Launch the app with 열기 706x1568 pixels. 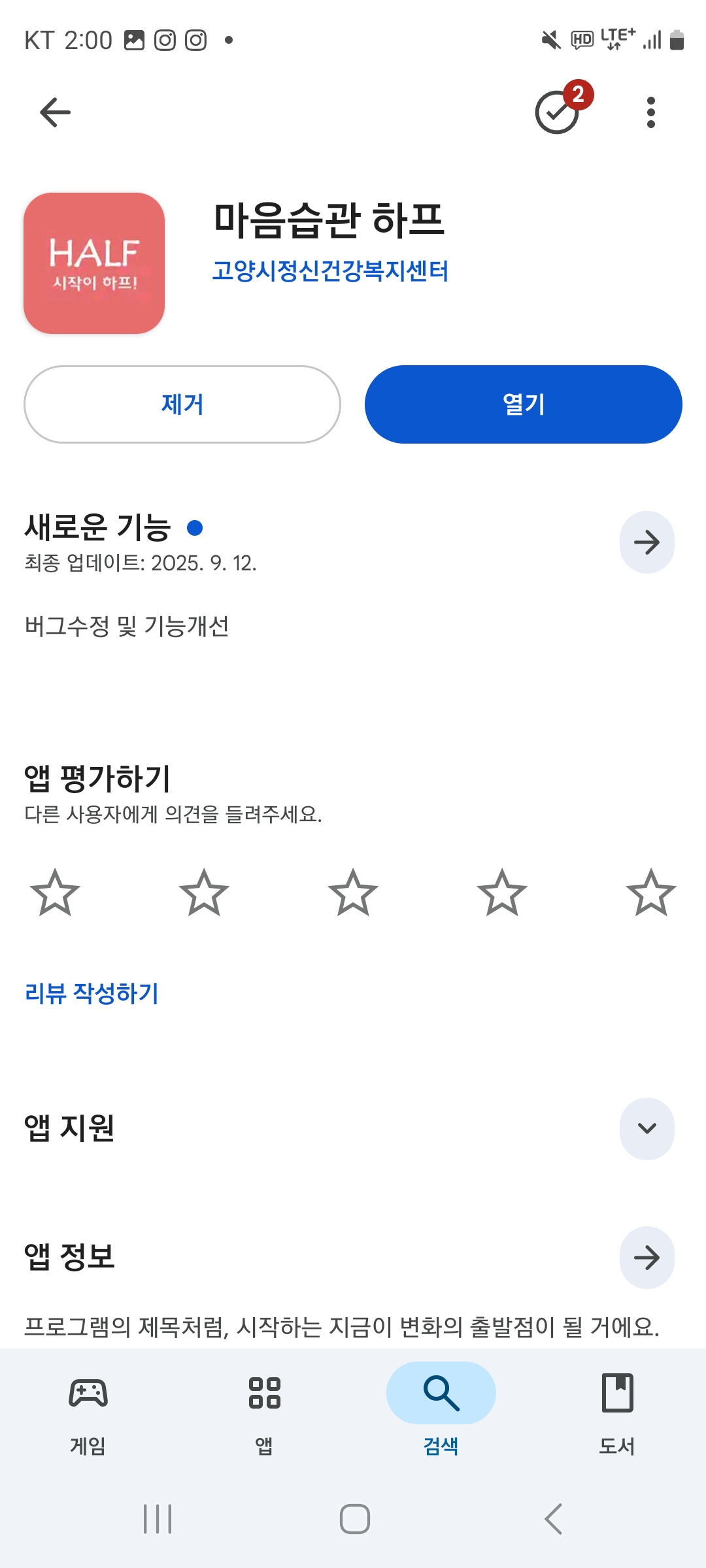[x=523, y=404]
